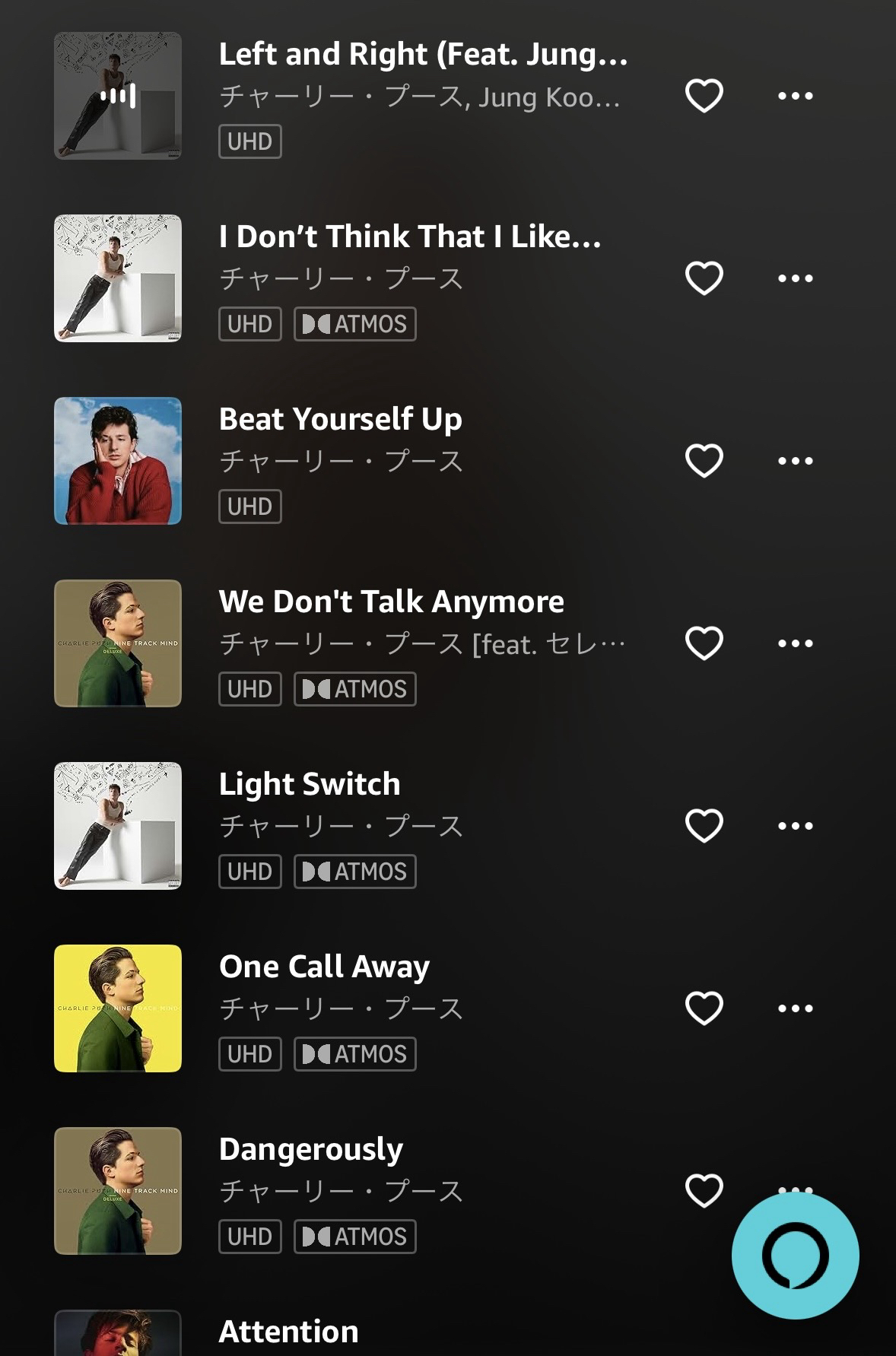Open more options for Beat Yourself Up
The width and height of the screenshot is (896, 1356).
pos(795,461)
